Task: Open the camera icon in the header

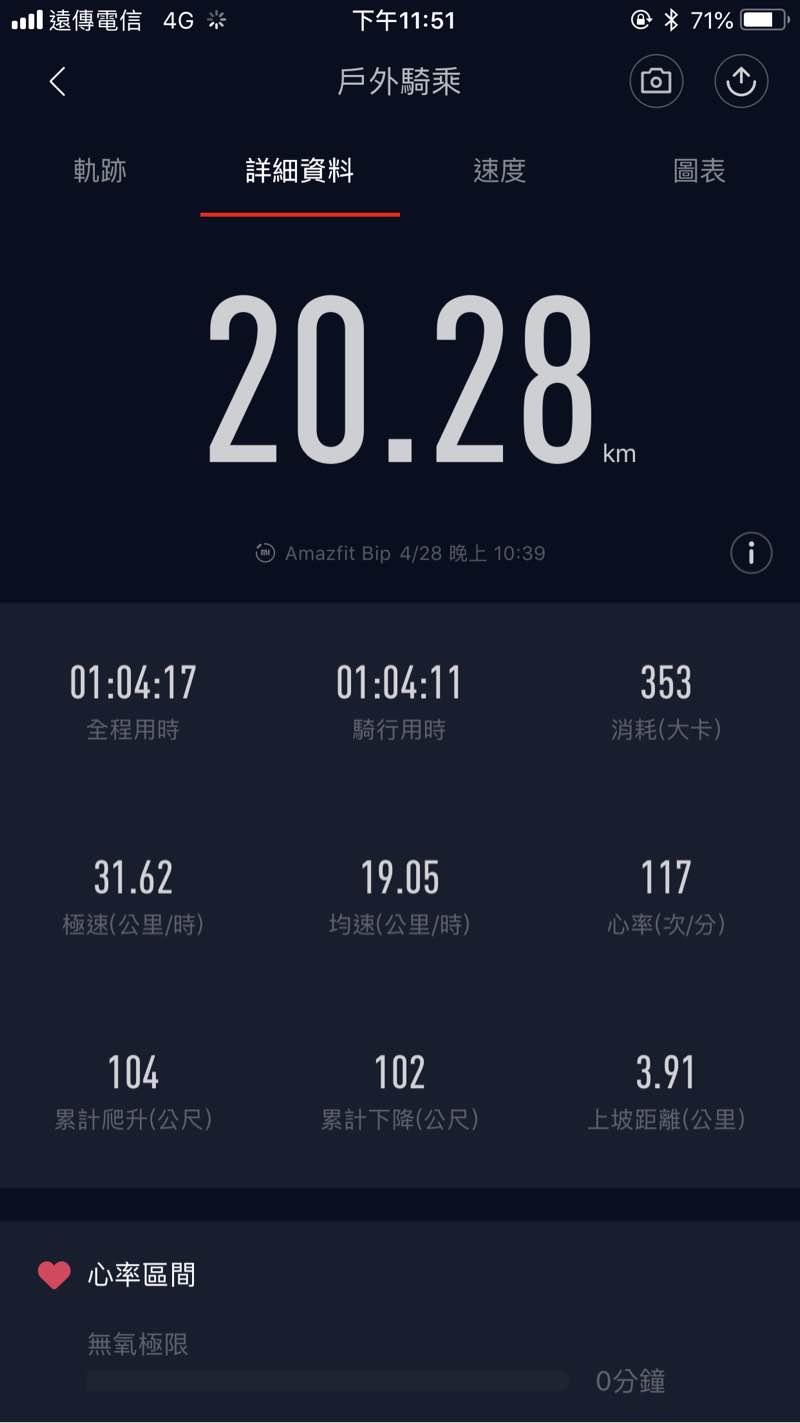Action: (656, 82)
